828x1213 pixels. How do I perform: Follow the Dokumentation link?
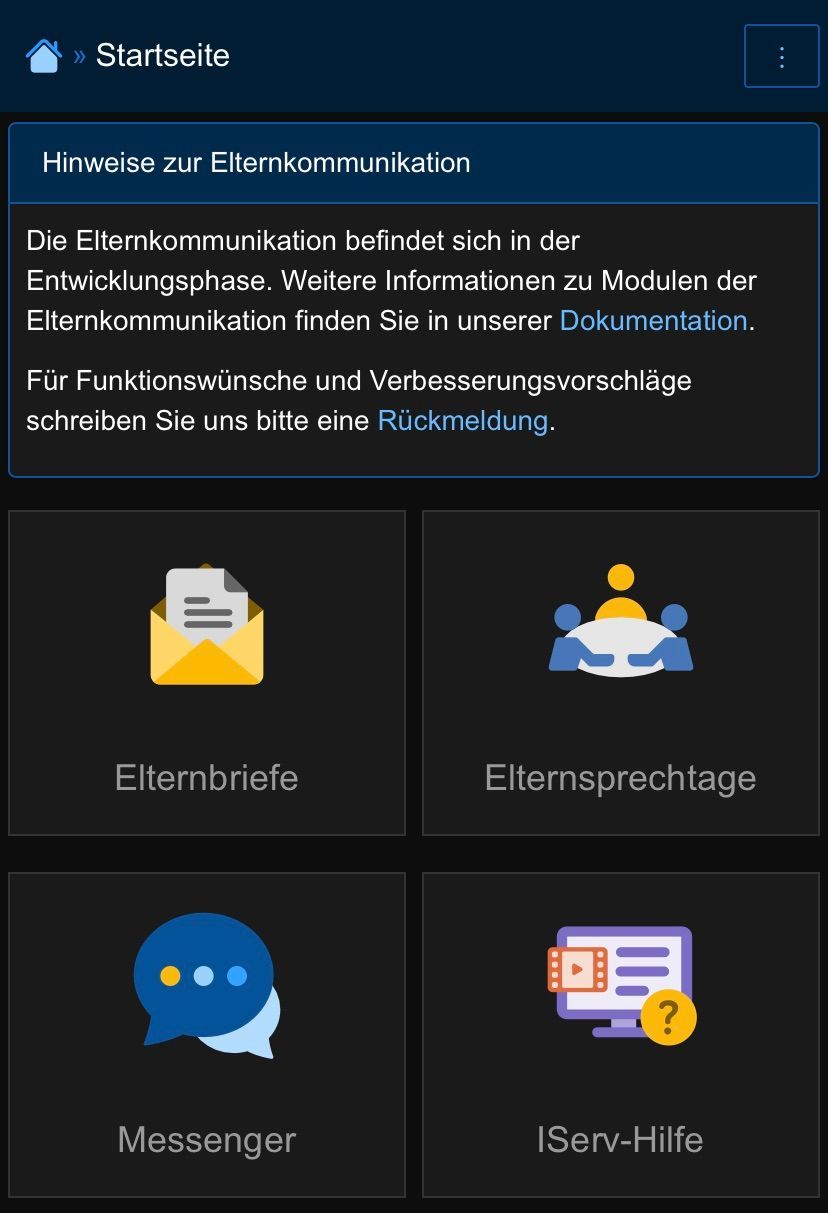tap(653, 321)
